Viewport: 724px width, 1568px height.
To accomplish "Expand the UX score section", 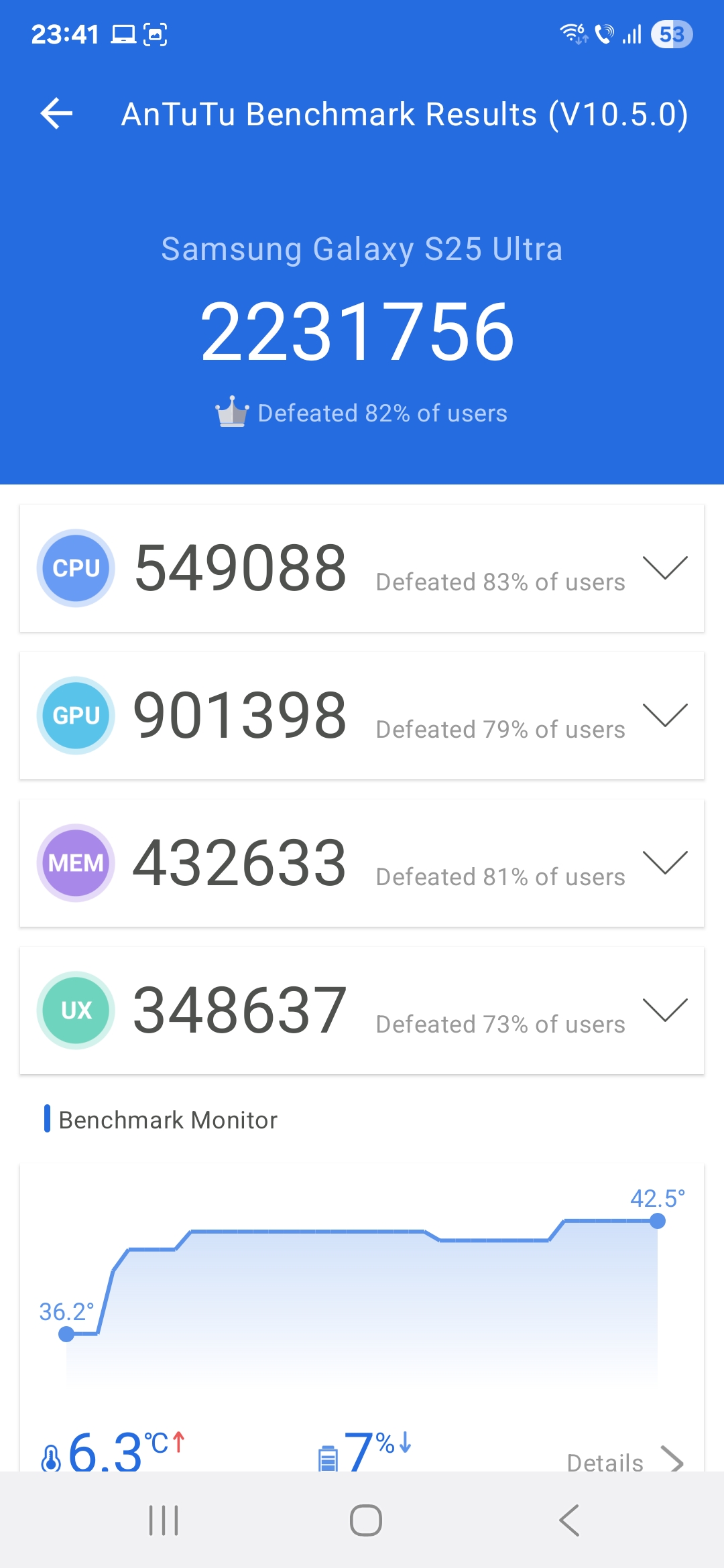I will tap(665, 1010).
